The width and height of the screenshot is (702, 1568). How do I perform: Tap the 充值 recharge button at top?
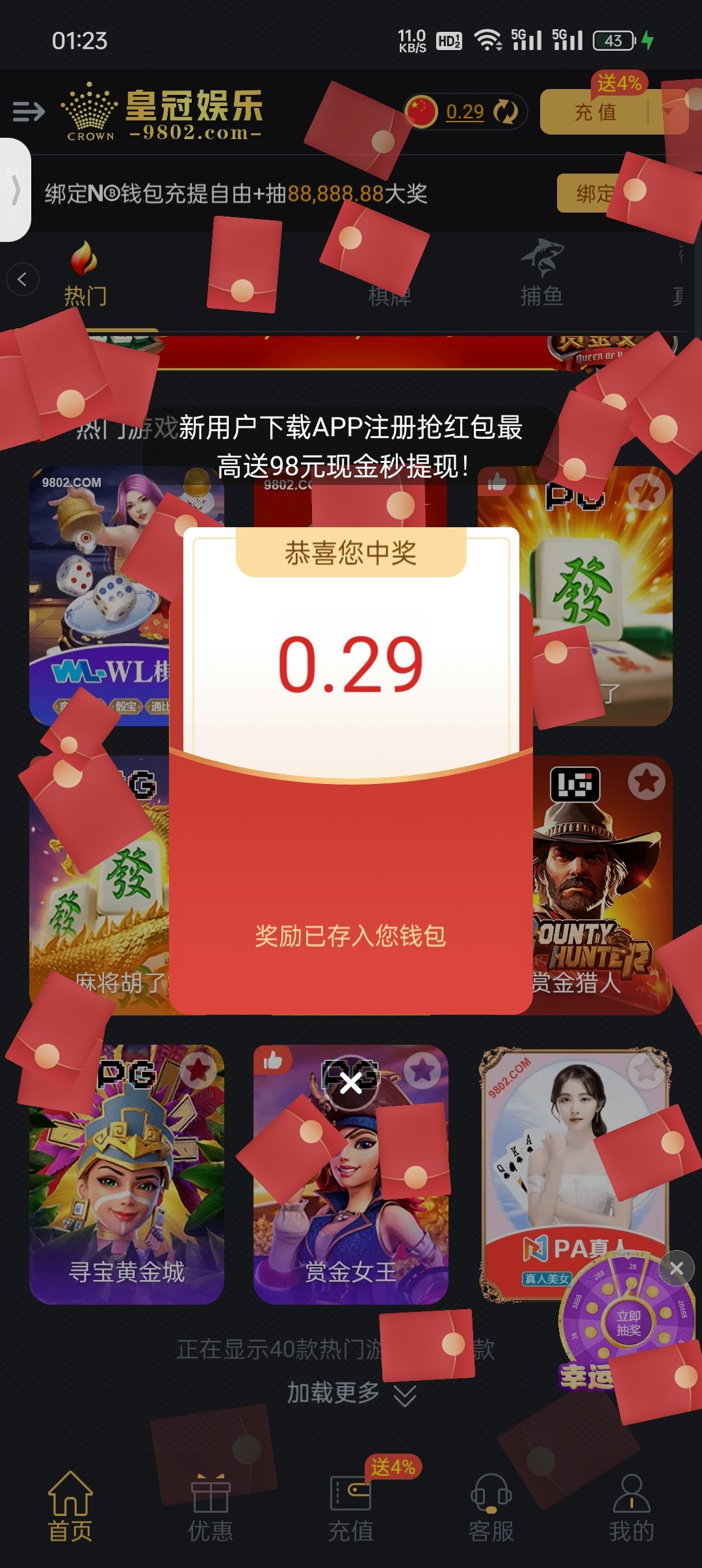tap(595, 112)
